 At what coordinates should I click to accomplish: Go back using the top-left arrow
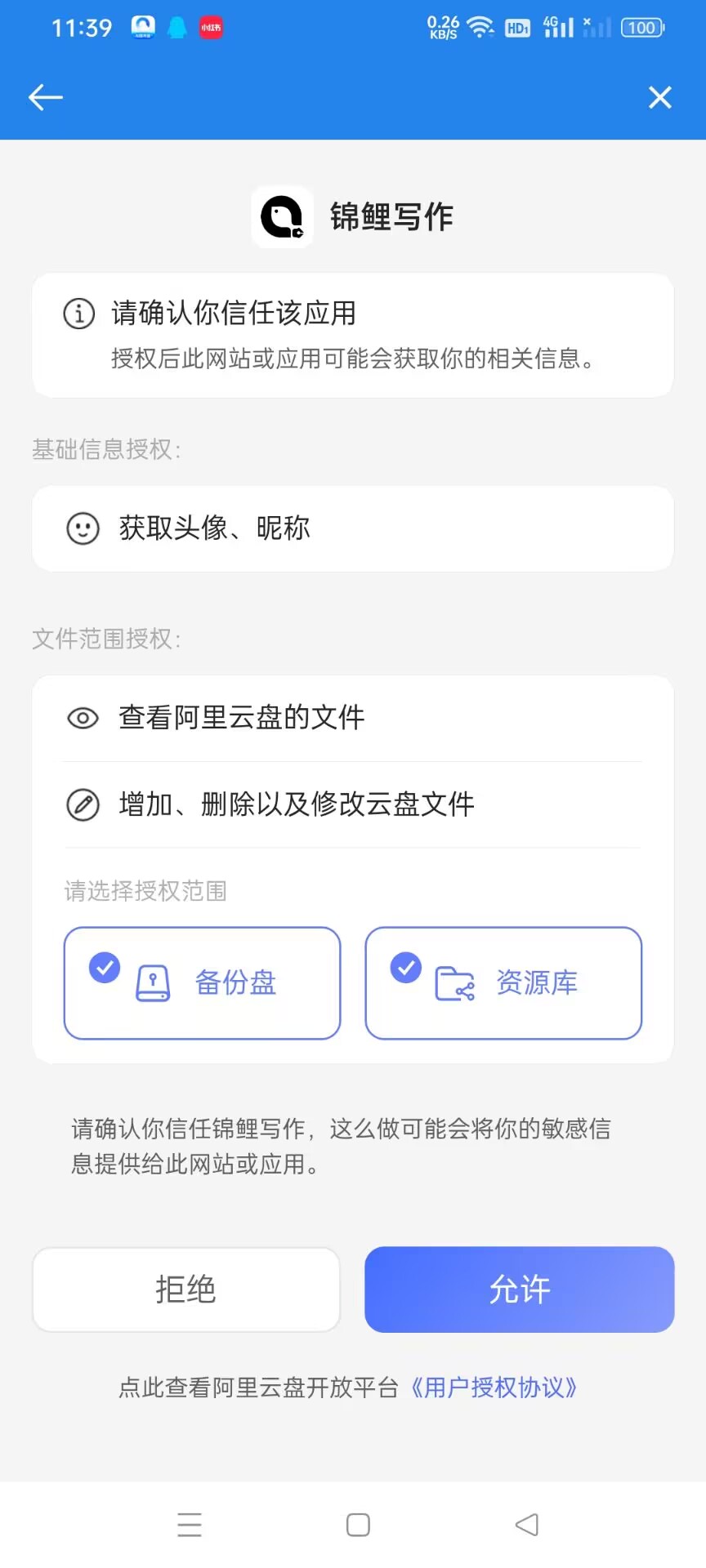tap(46, 97)
